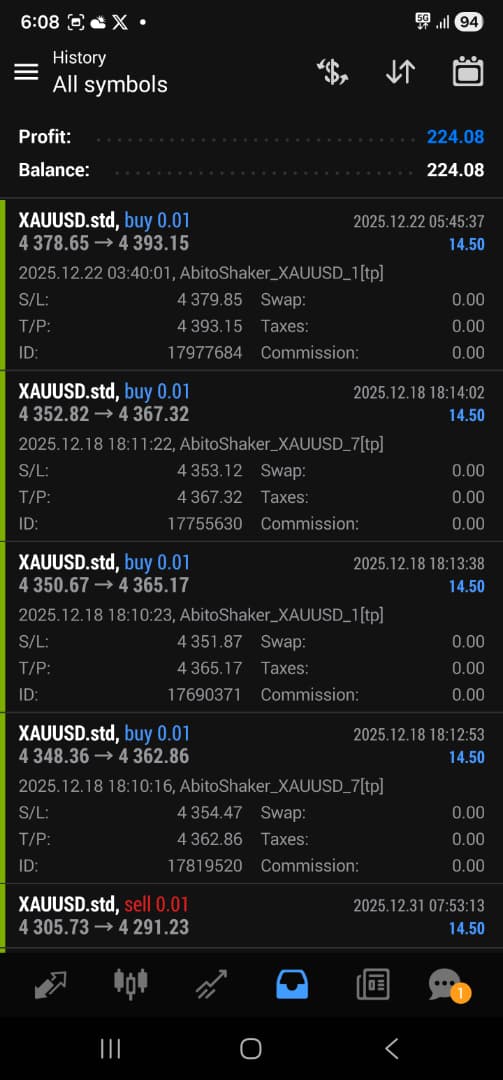The image size is (503, 1080).
Task: Open the sell 0.01 trade from 2025.12.31
Action: point(252,915)
